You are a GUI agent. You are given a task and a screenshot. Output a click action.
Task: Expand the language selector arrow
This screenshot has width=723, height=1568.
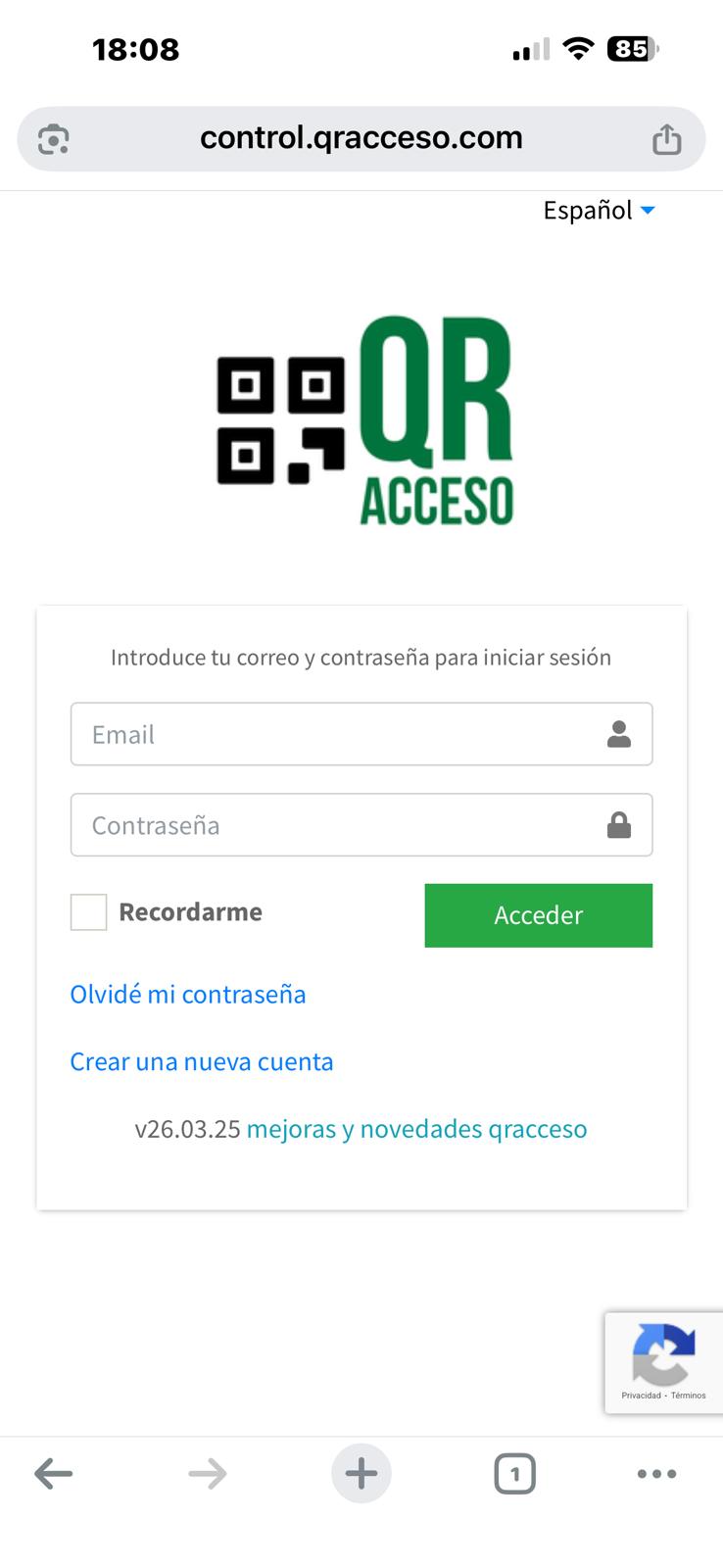click(648, 210)
